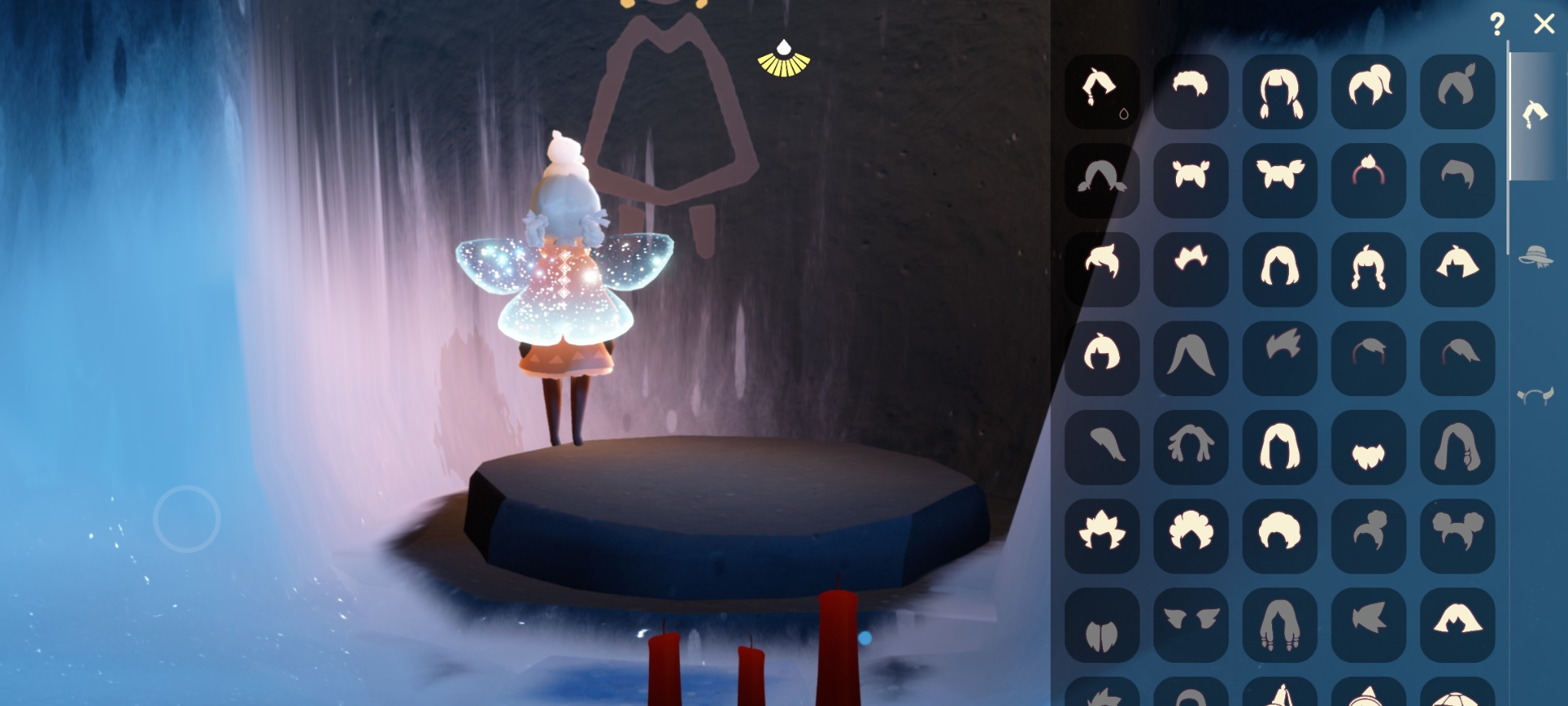Switch to the horns accessory tab
The image size is (1568, 706).
click(1536, 397)
